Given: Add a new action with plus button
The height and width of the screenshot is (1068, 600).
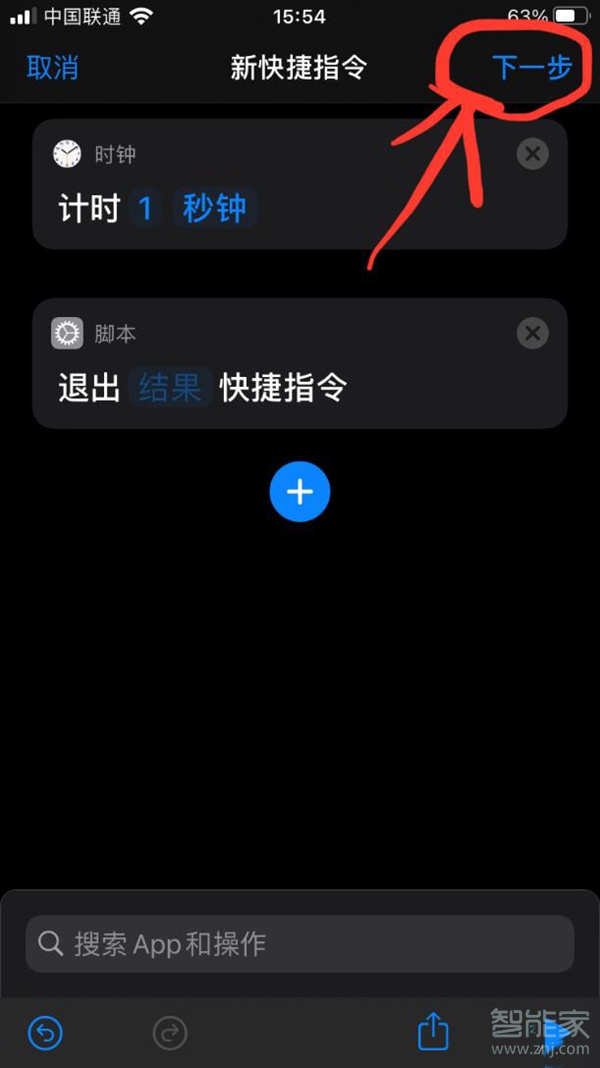Looking at the screenshot, I should coord(300,492).
